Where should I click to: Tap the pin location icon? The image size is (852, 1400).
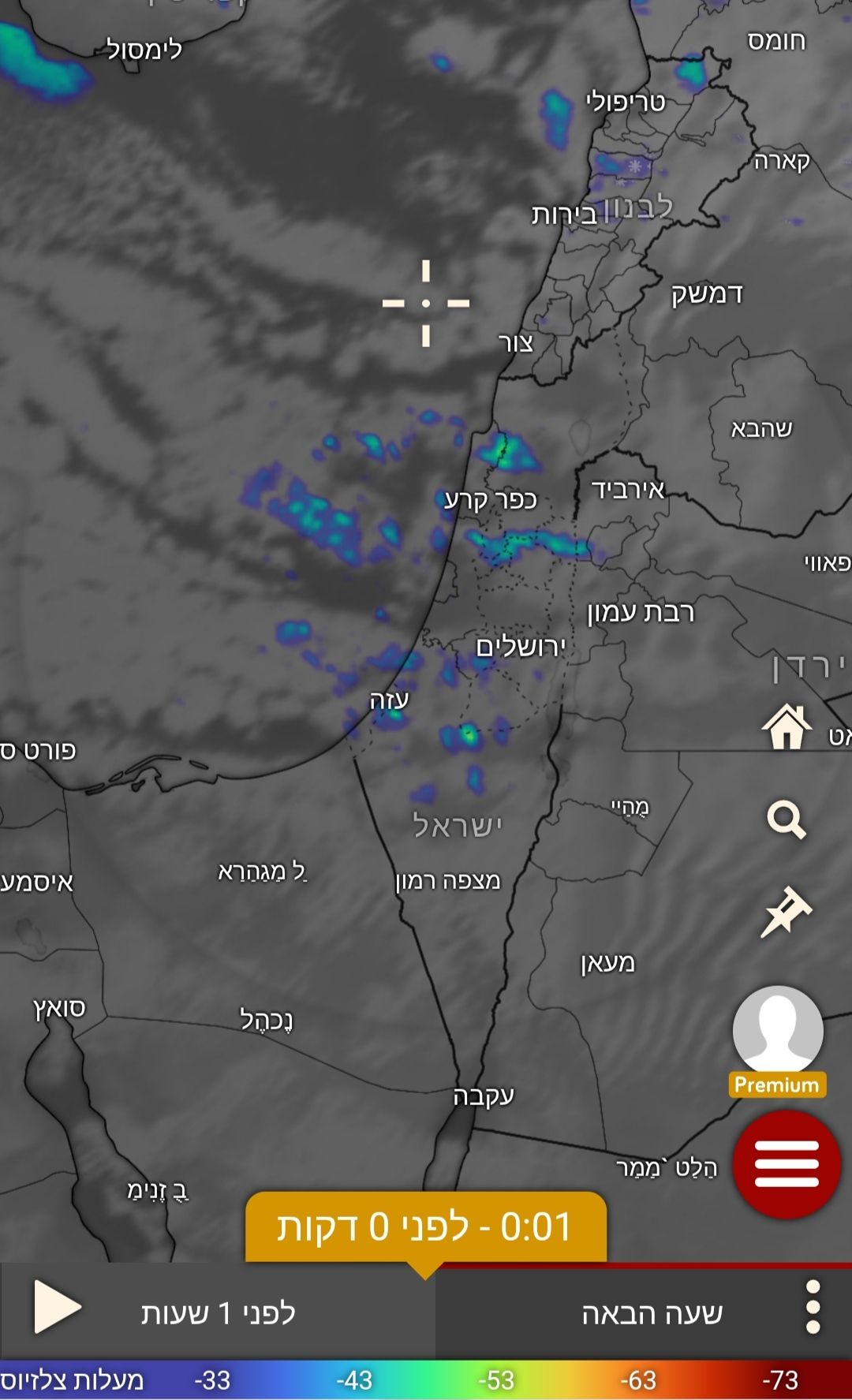click(x=786, y=913)
